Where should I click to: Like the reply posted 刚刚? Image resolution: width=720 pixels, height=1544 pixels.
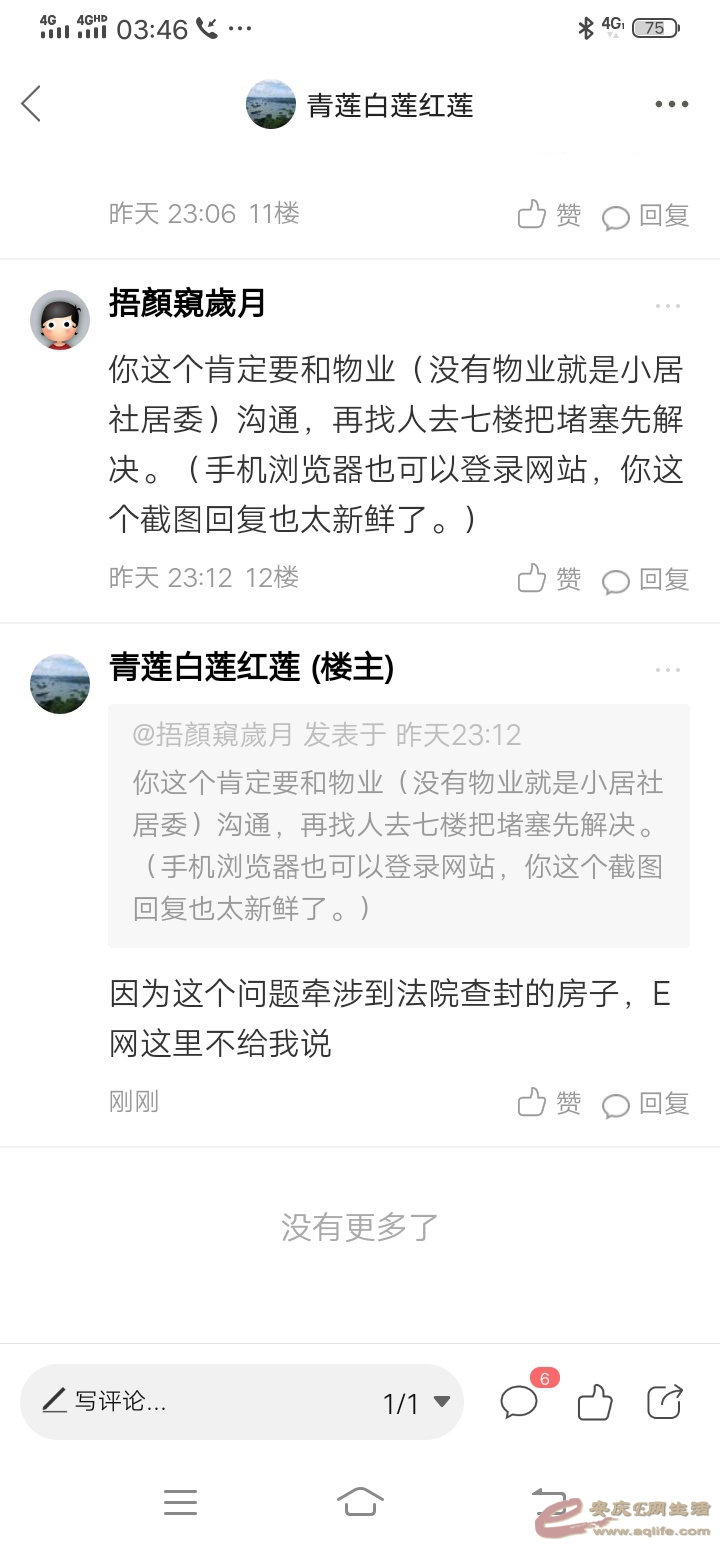(549, 1102)
